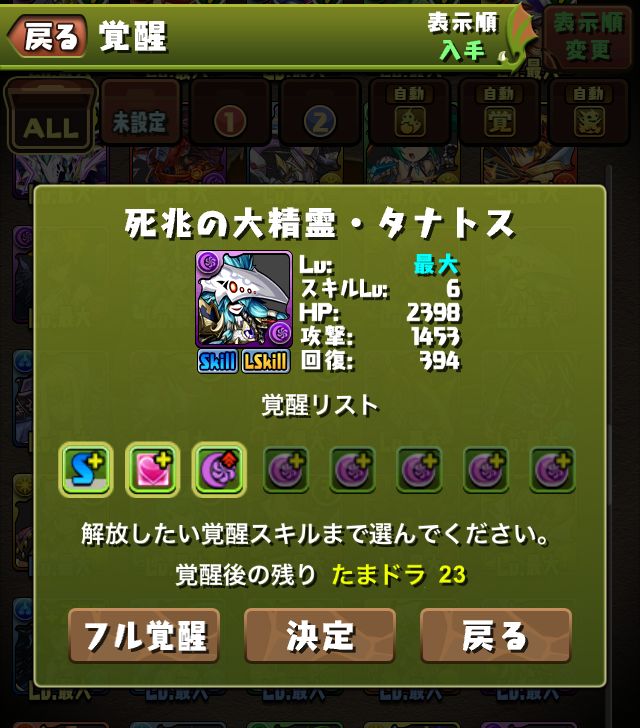
Task: Tap the orange LSkill badge
Action: pos(267,361)
